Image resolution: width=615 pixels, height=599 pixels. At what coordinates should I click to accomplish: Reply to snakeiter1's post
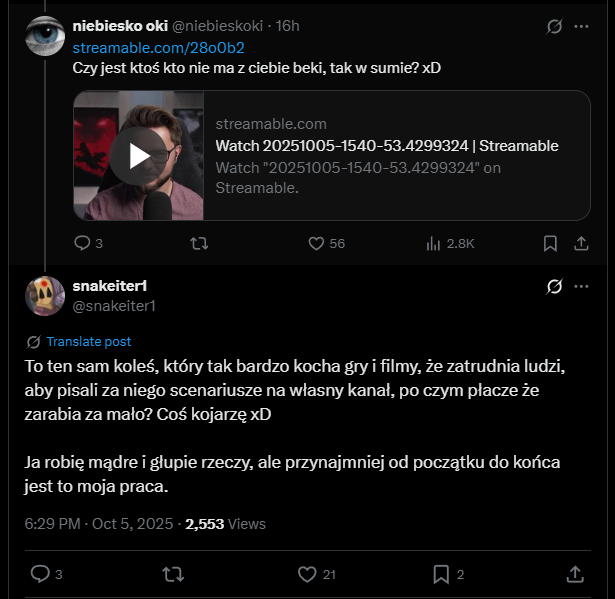point(40,574)
